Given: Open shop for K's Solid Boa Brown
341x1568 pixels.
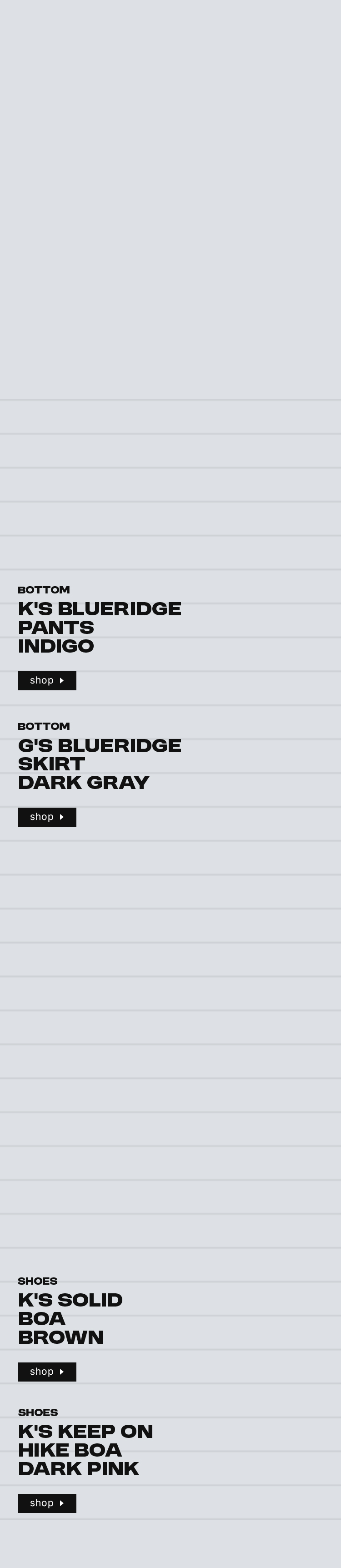Looking at the screenshot, I should (47, 1372).
